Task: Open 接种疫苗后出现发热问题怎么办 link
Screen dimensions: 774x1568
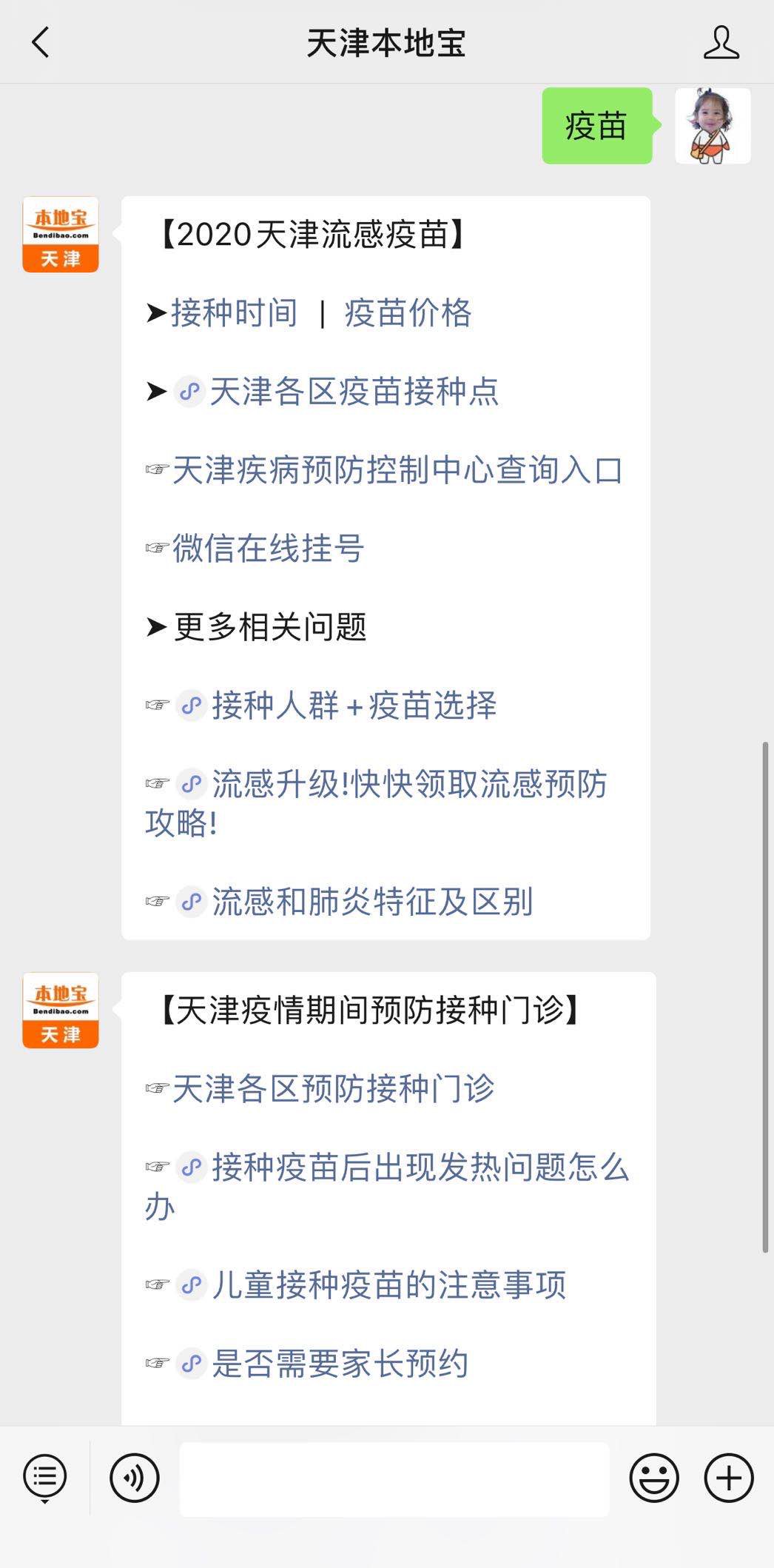Action: 420,1167
